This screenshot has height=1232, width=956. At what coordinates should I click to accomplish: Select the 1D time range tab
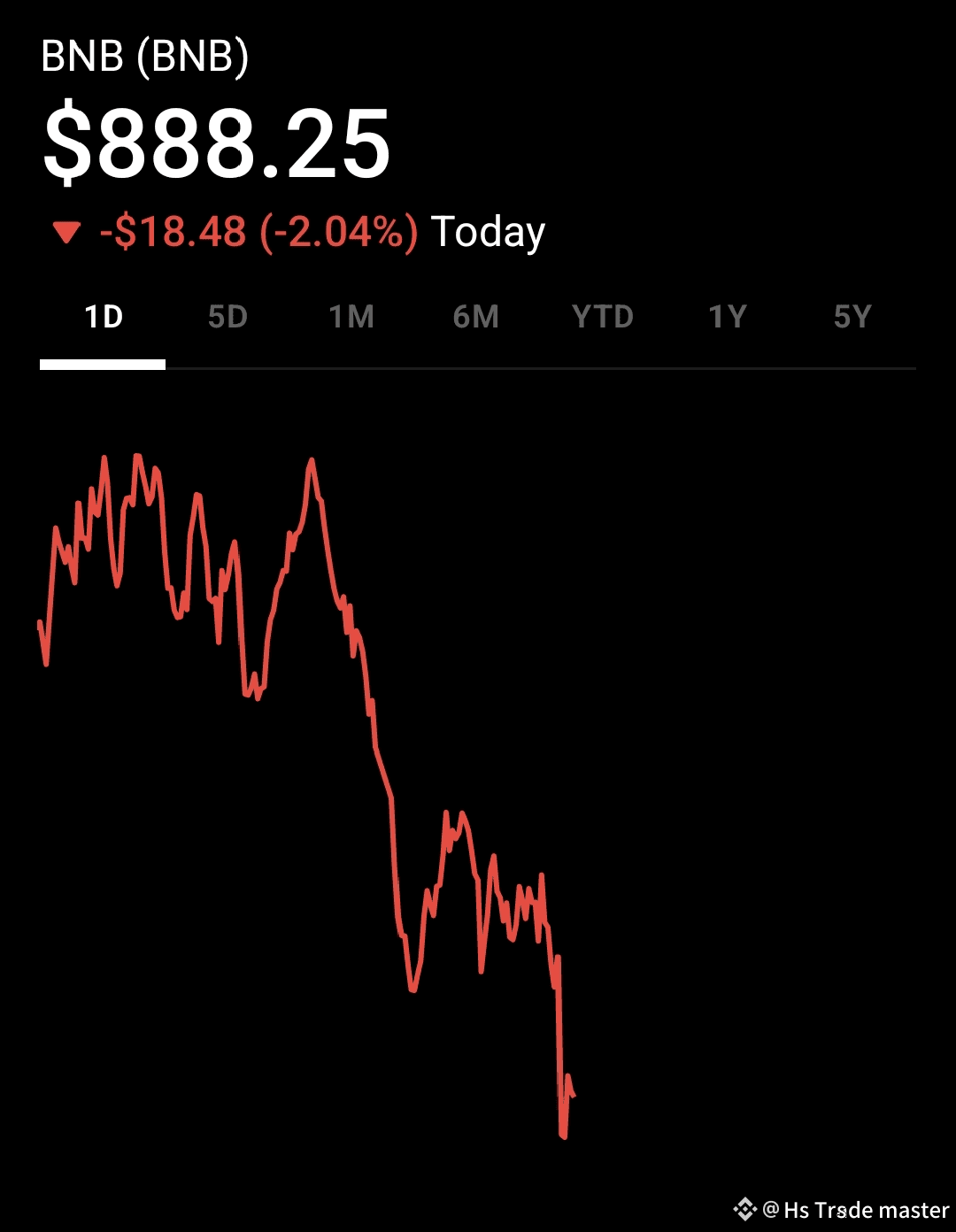tap(104, 317)
